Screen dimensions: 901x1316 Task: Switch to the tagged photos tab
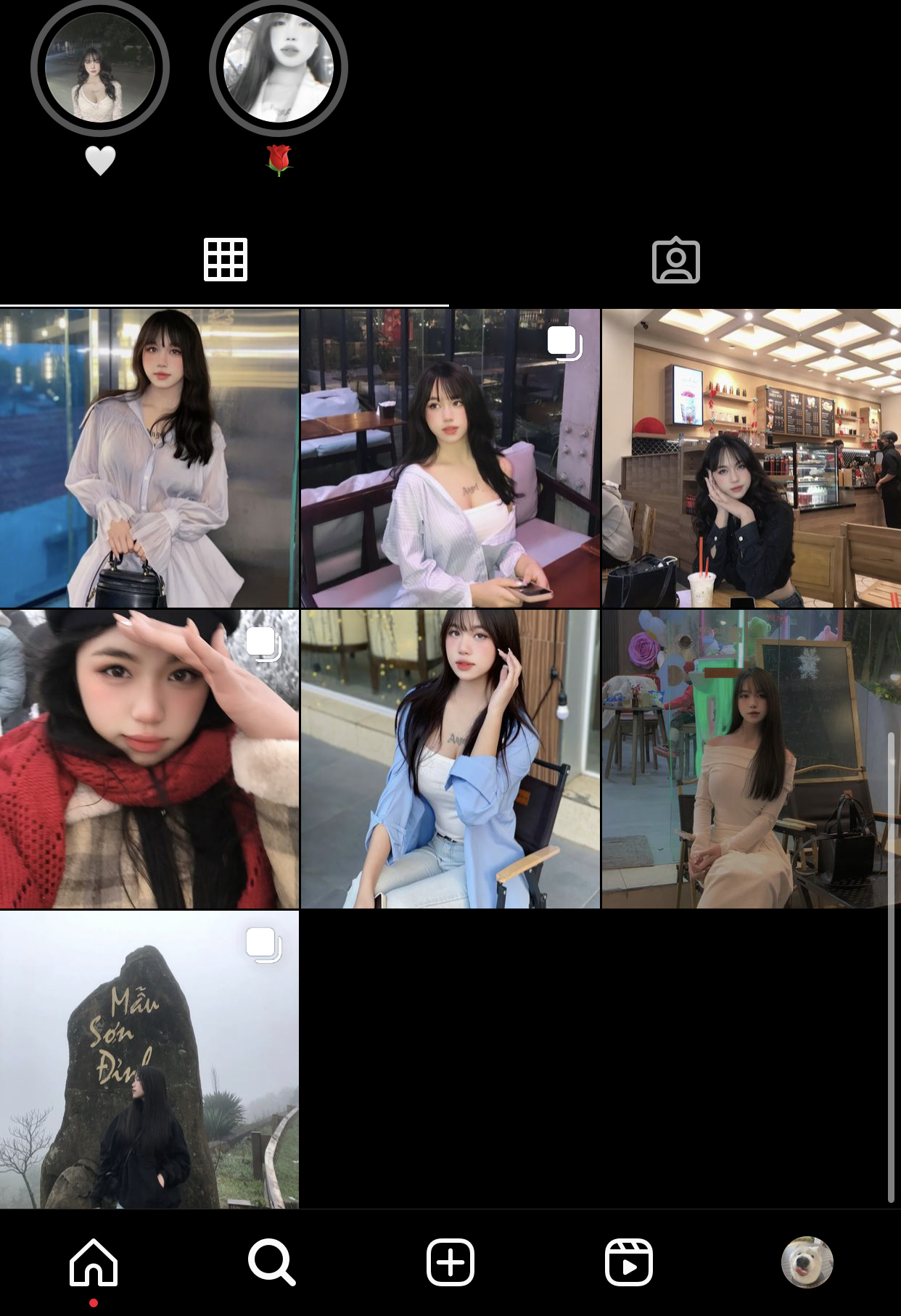pyautogui.click(x=675, y=260)
